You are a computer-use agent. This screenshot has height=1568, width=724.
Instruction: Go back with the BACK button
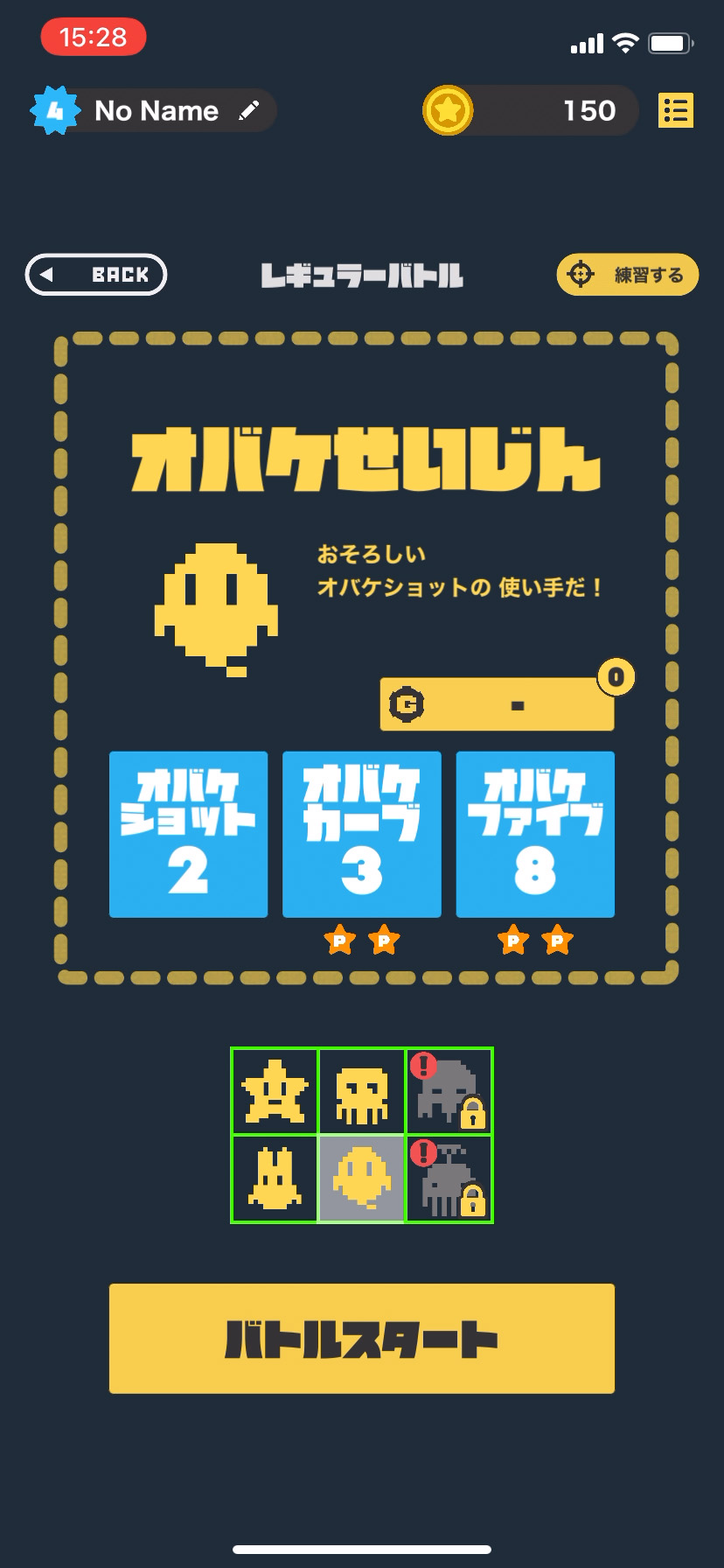point(96,275)
